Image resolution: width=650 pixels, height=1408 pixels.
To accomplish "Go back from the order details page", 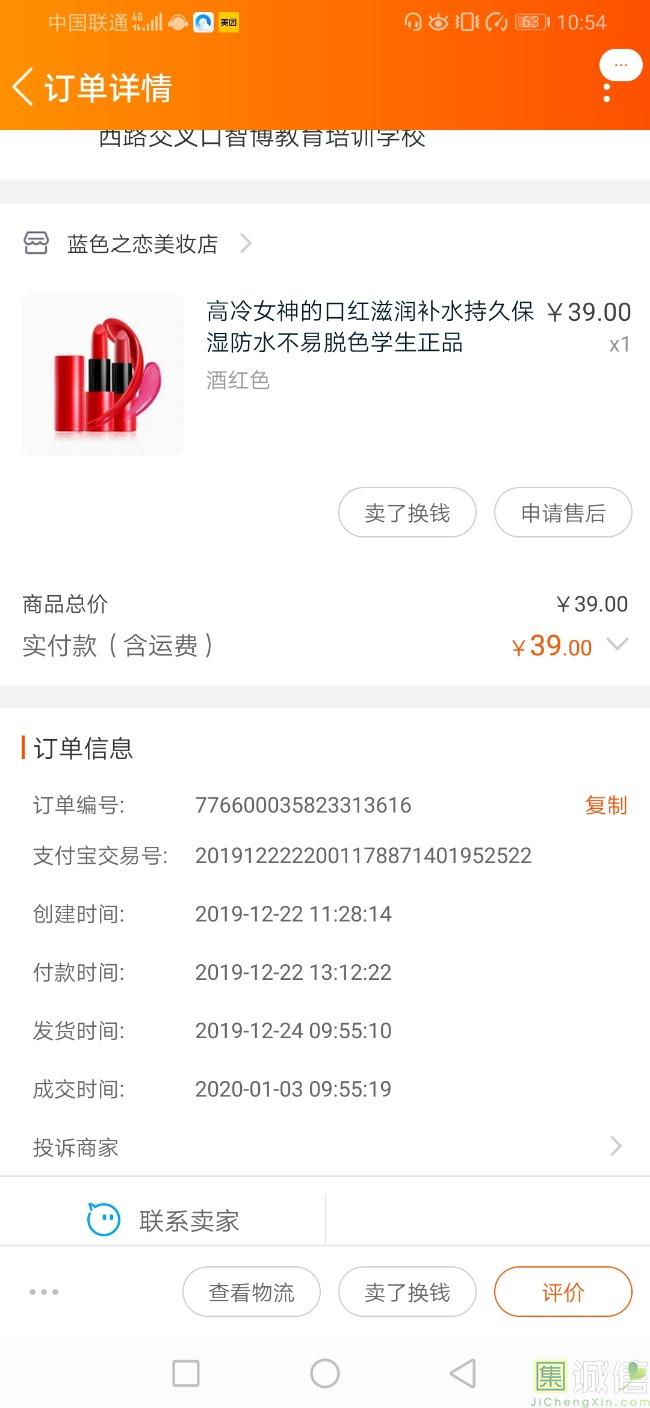I will point(24,87).
